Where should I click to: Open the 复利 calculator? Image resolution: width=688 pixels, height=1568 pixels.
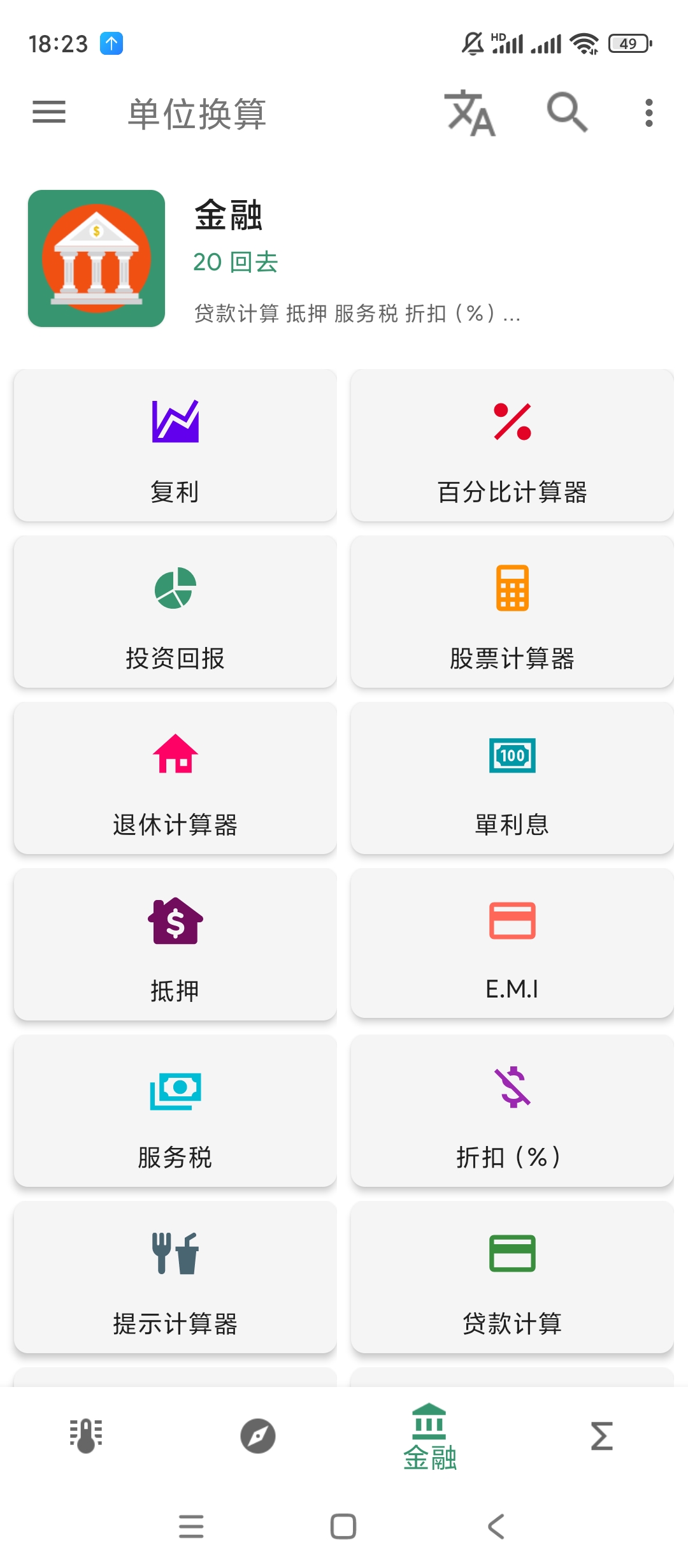(x=175, y=446)
